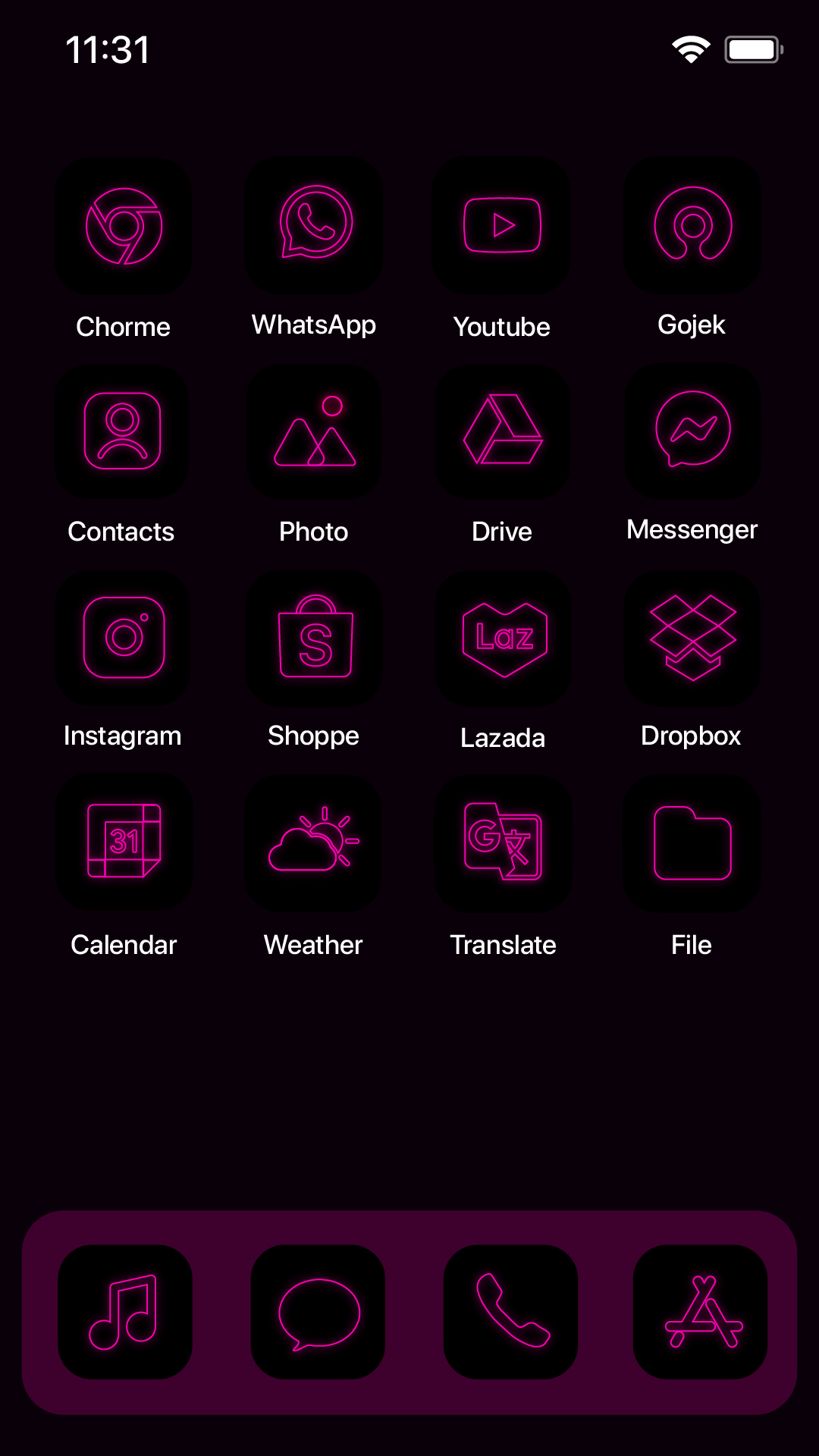View the Photo gallery app

[x=312, y=431]
